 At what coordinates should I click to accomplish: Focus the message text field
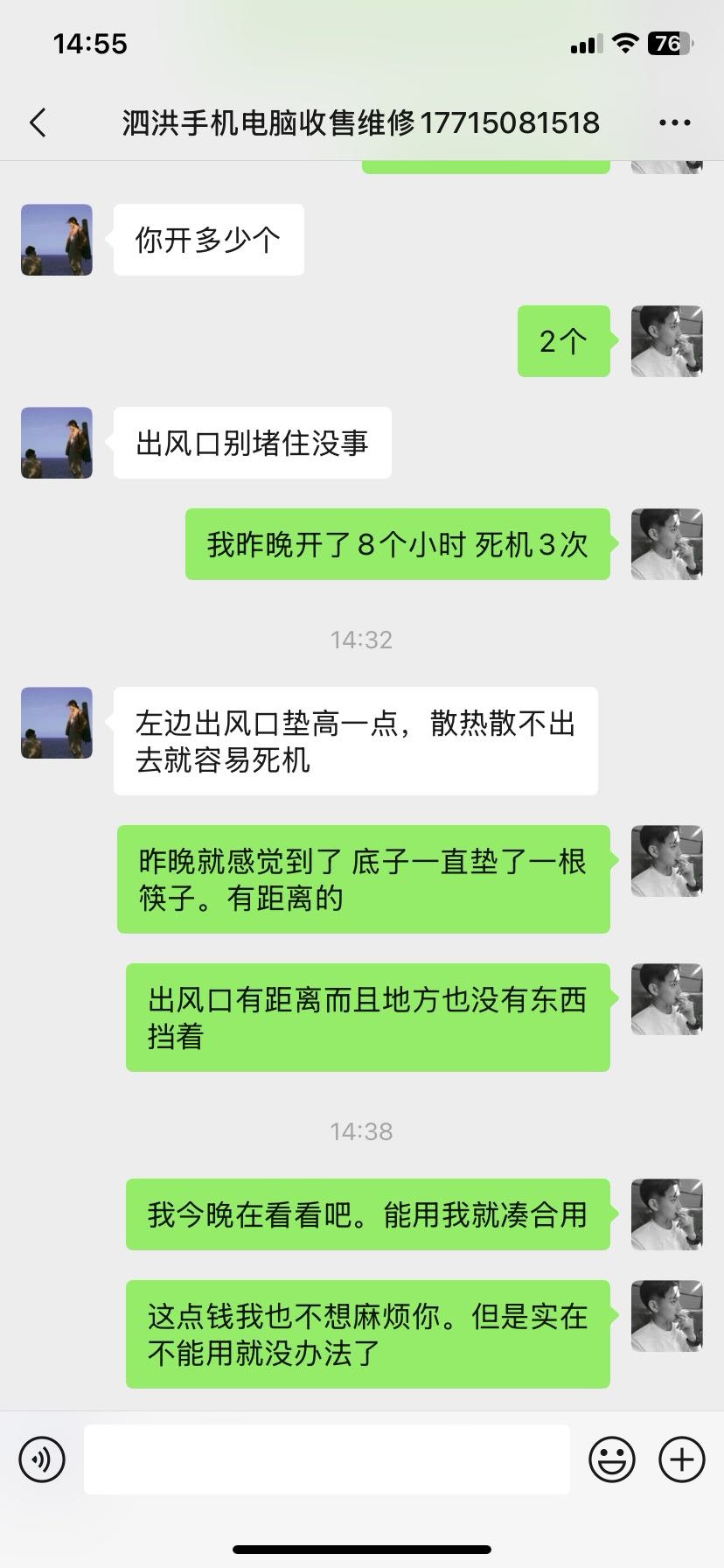(326, 1459)
